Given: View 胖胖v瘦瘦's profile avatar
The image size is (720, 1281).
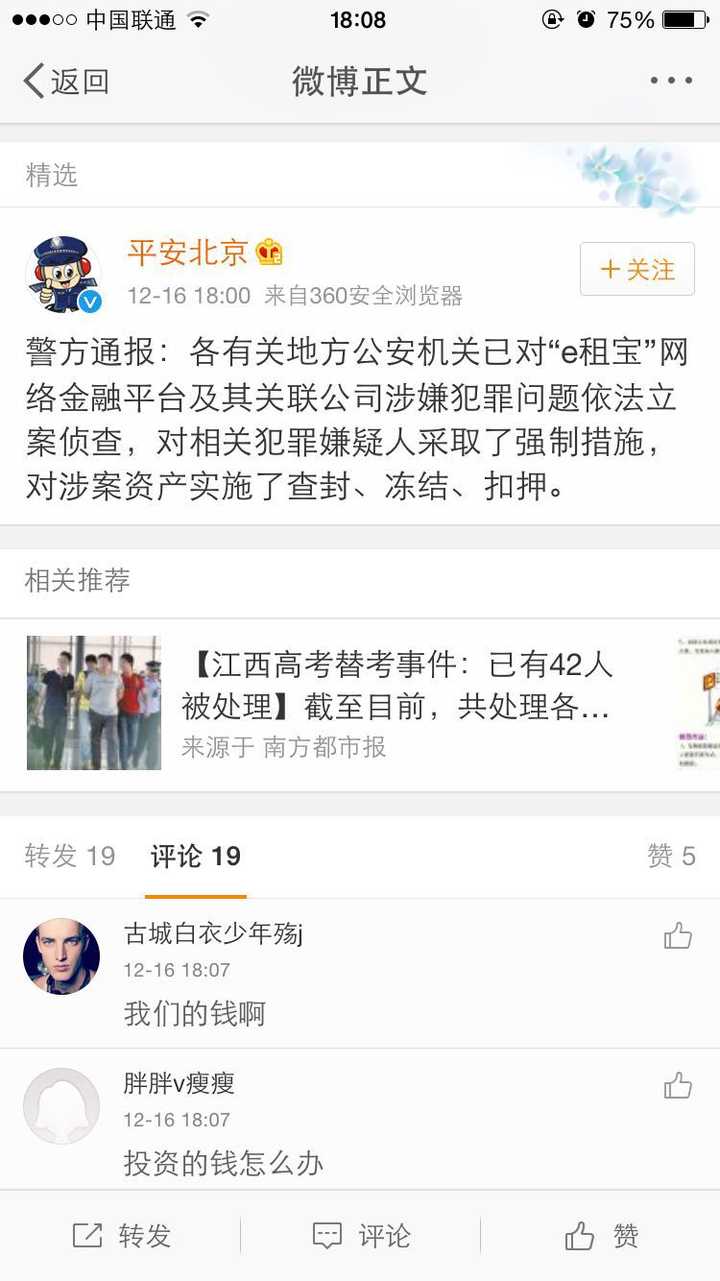Looking at the screenshot, I should pos(62,1106).
